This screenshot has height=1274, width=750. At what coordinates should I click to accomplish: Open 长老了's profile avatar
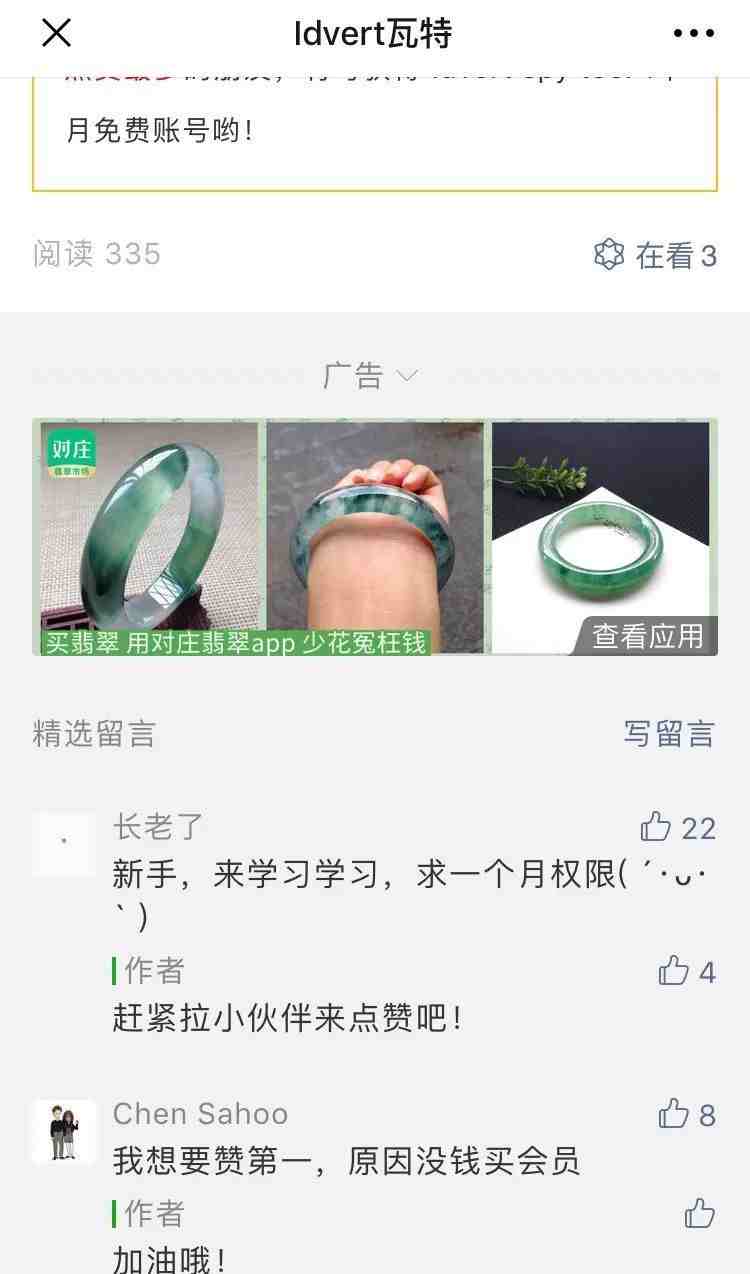click(65, 843)
